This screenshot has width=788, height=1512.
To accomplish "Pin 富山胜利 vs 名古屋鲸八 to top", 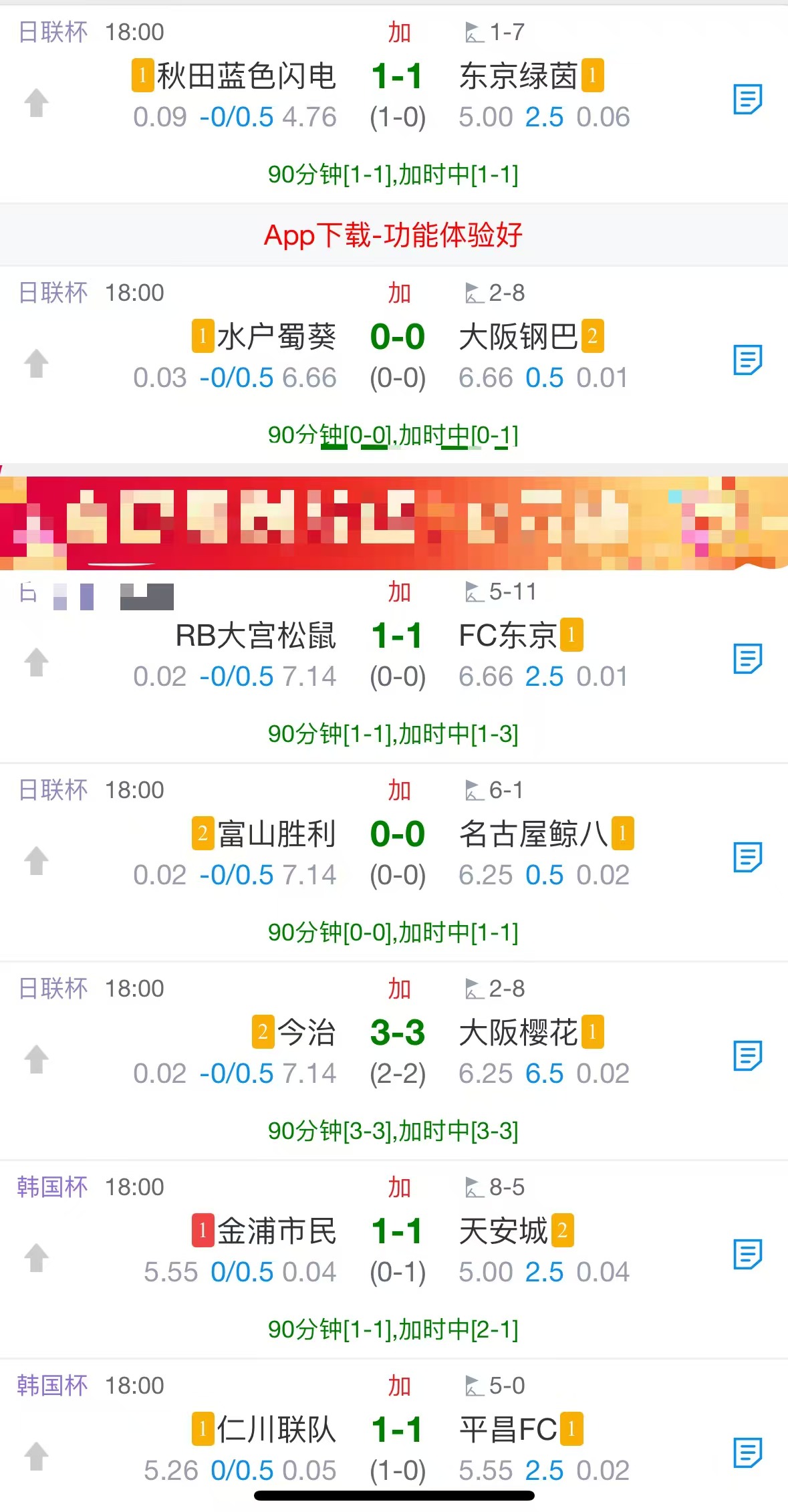I will pos(37,861).
